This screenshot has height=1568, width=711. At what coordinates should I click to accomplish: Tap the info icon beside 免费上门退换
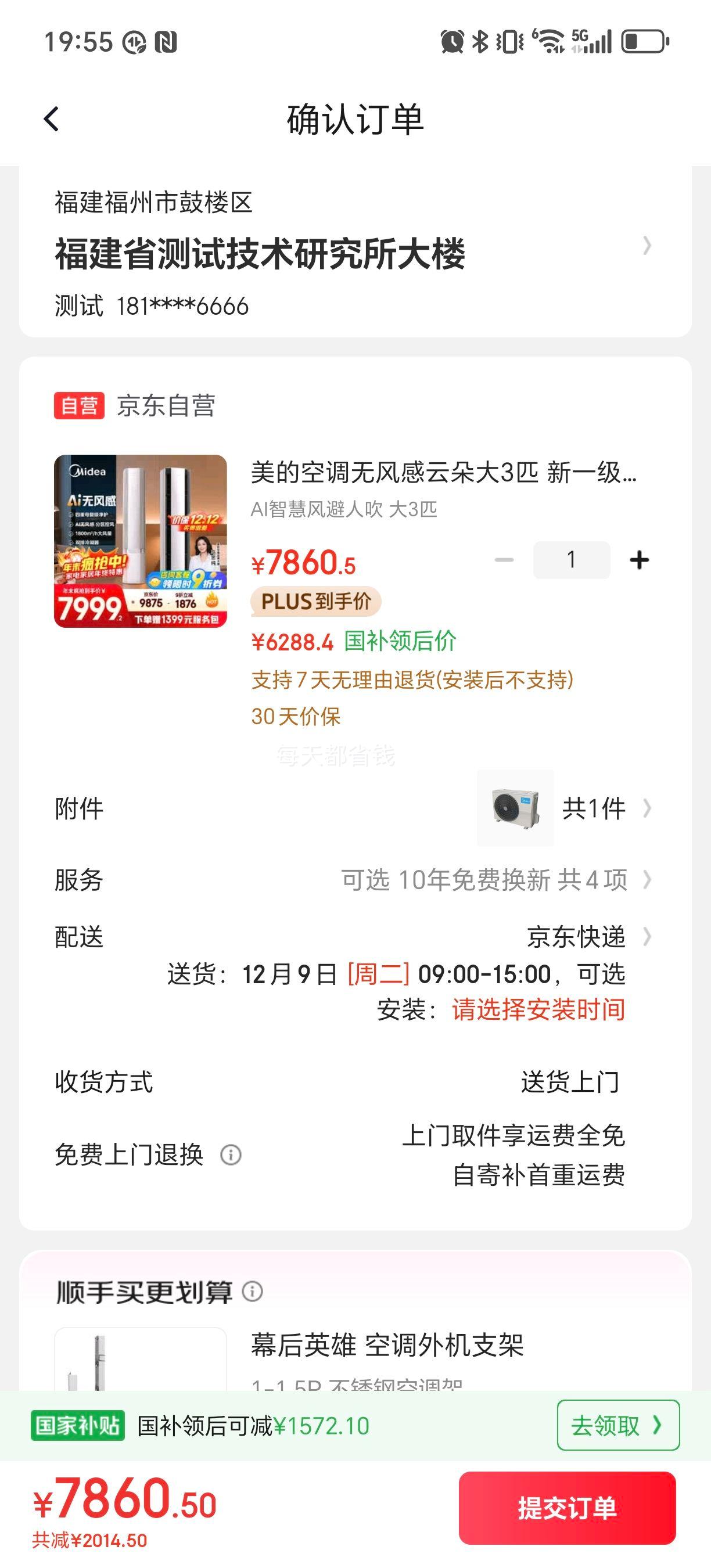coord(230,1155)
